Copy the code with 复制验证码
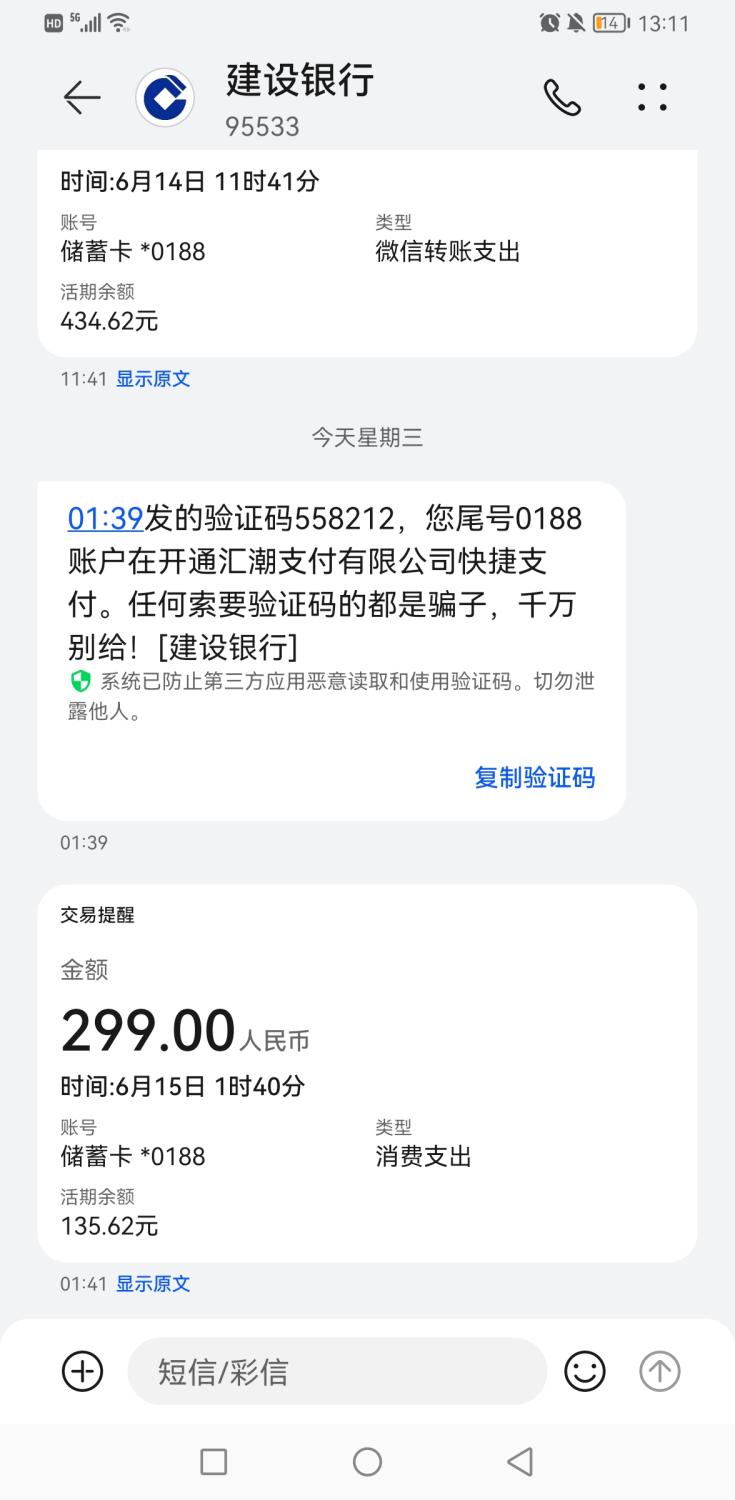 click(x=534, y=778)
